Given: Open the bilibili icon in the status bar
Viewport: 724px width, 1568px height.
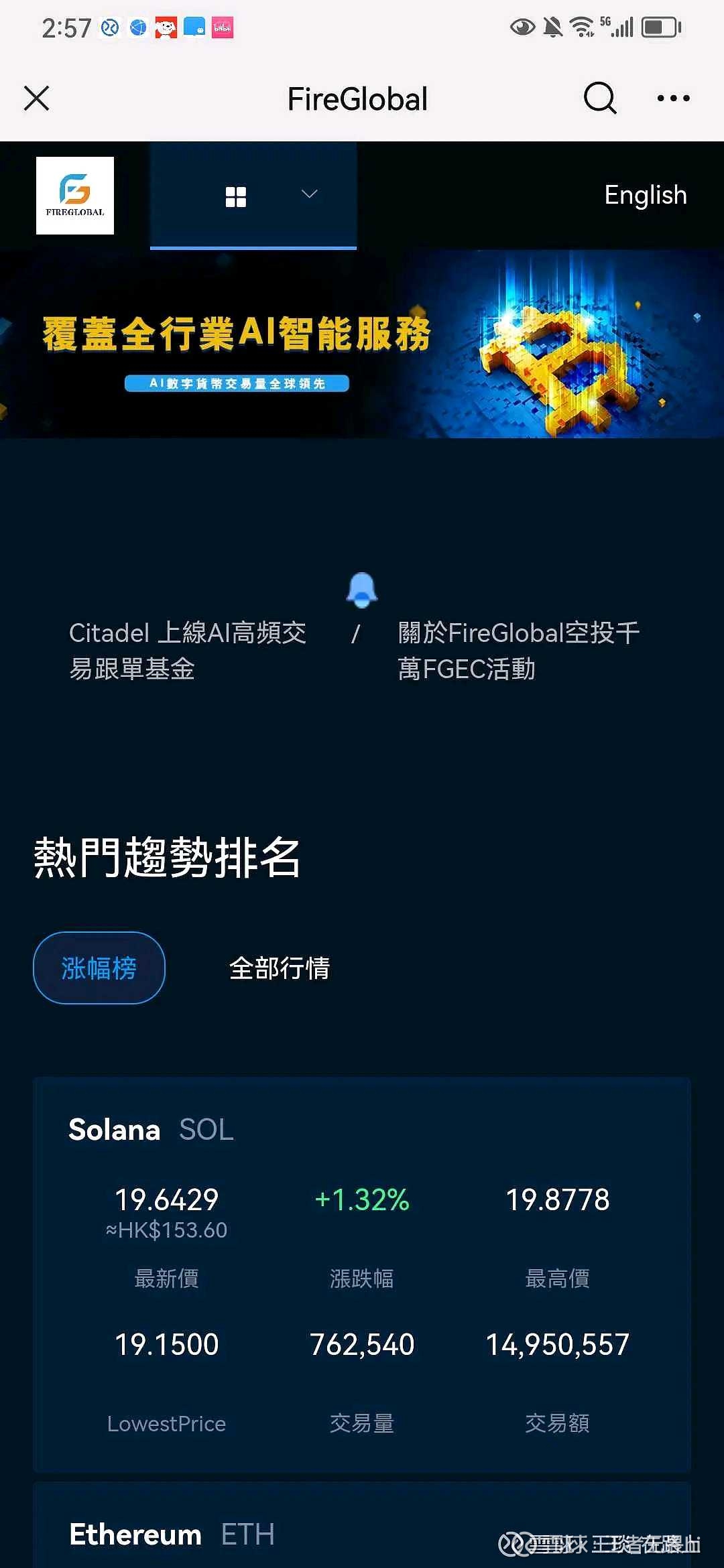Looking at the screenshot, I should pos(223,27).
